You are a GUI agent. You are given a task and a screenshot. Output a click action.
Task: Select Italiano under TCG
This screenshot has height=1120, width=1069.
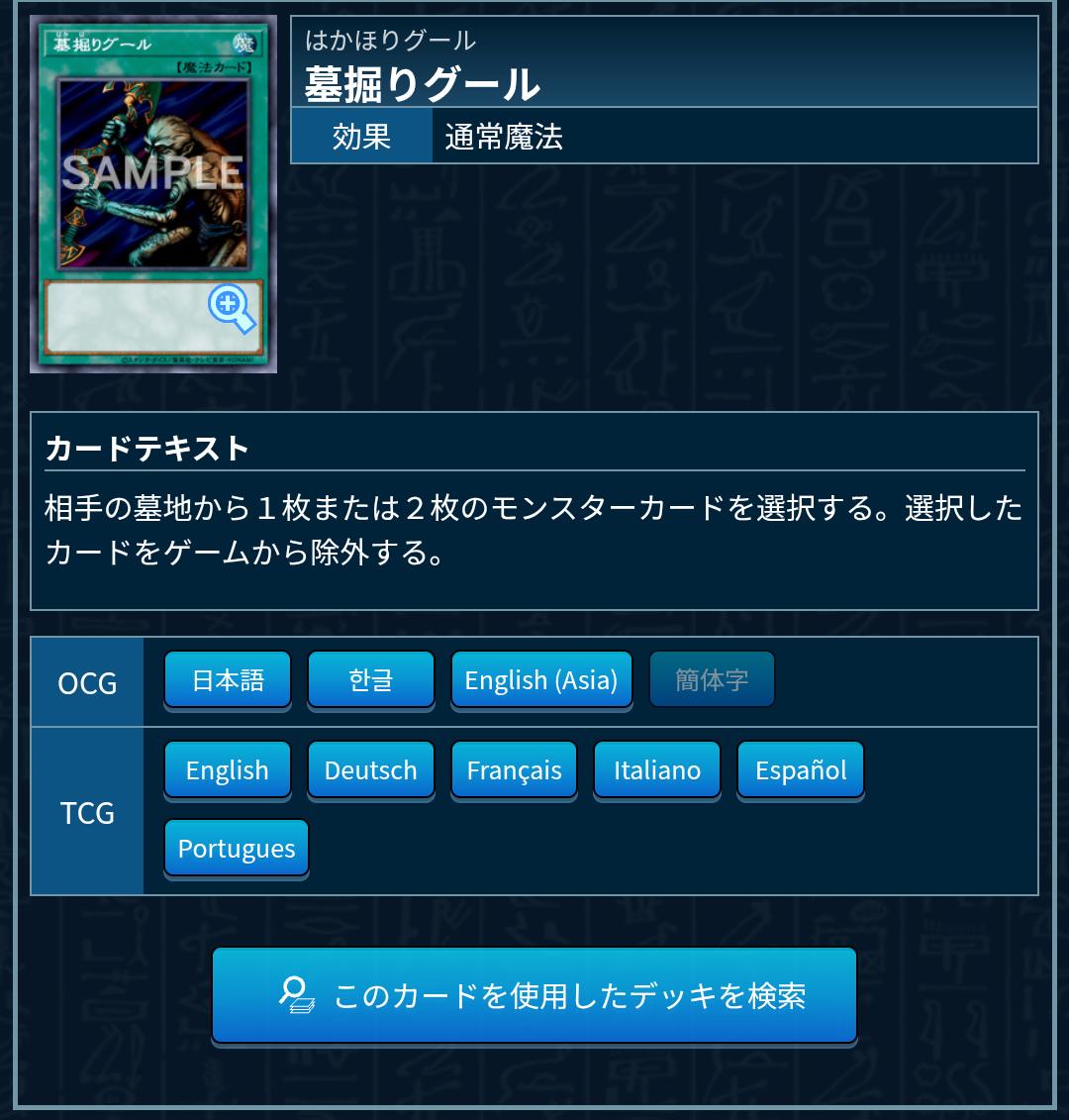[x=657, y=770]
